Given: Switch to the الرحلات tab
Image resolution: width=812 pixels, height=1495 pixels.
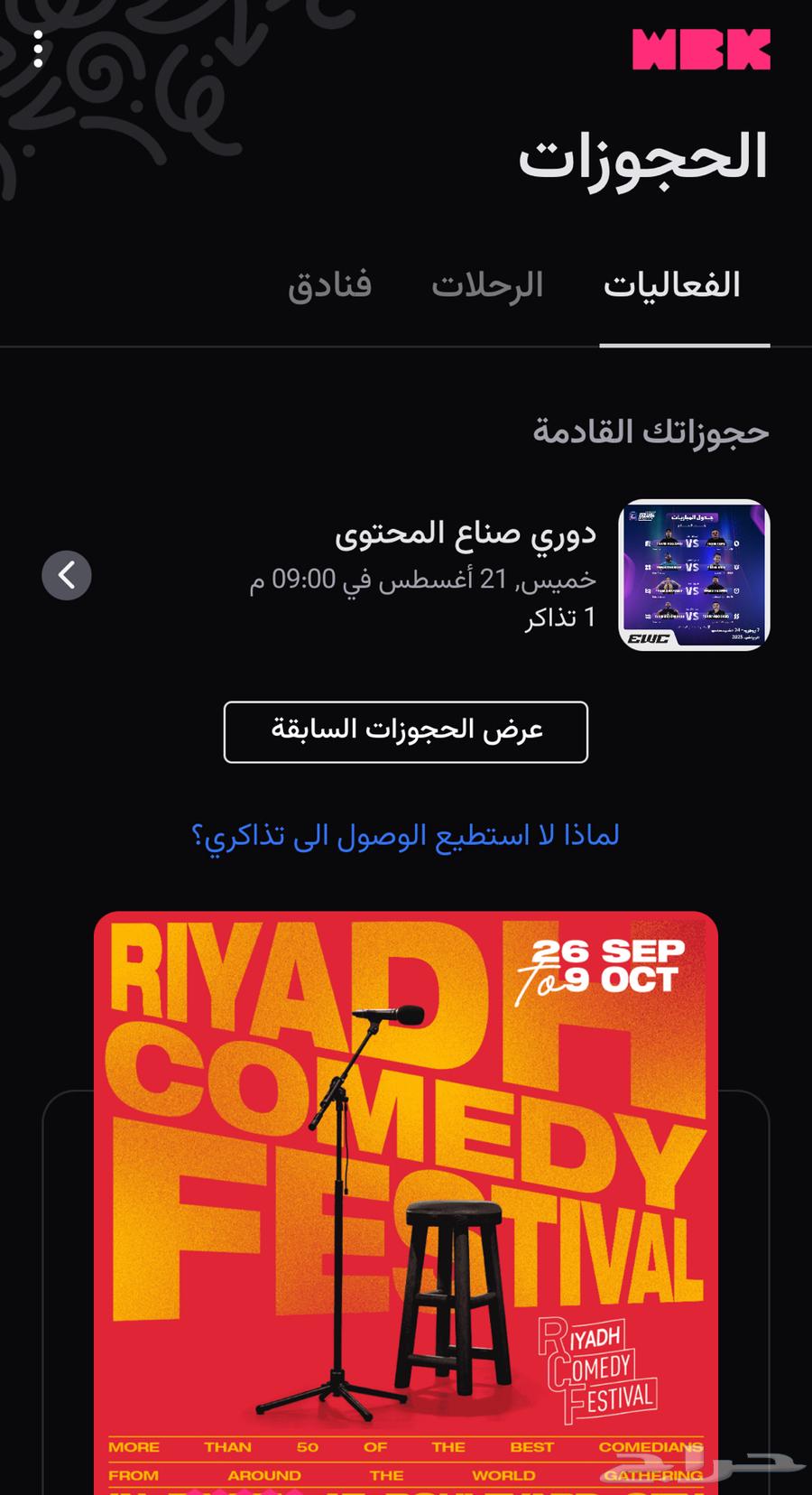Looking at the screenshot, I should (488, 285).
